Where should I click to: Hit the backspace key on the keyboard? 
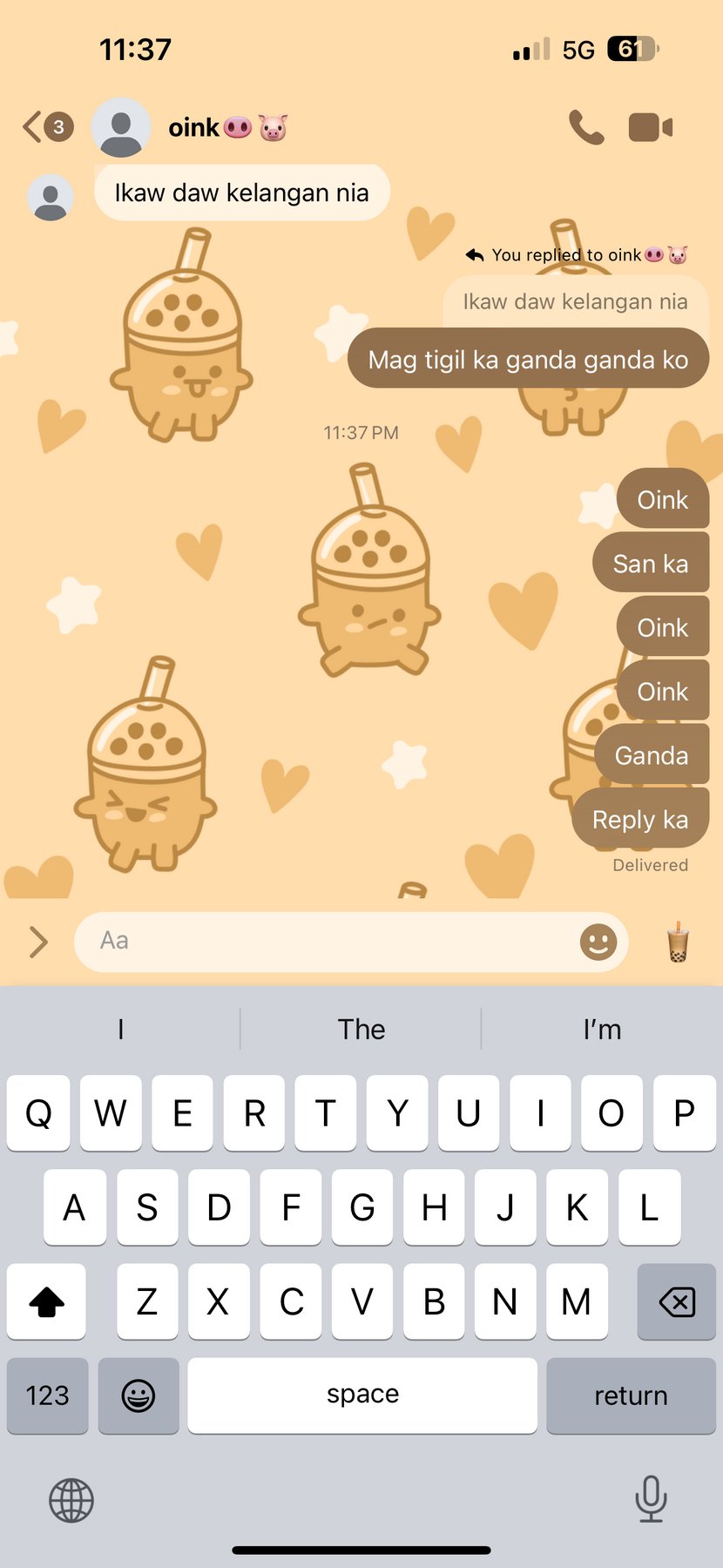[676, 1302]
